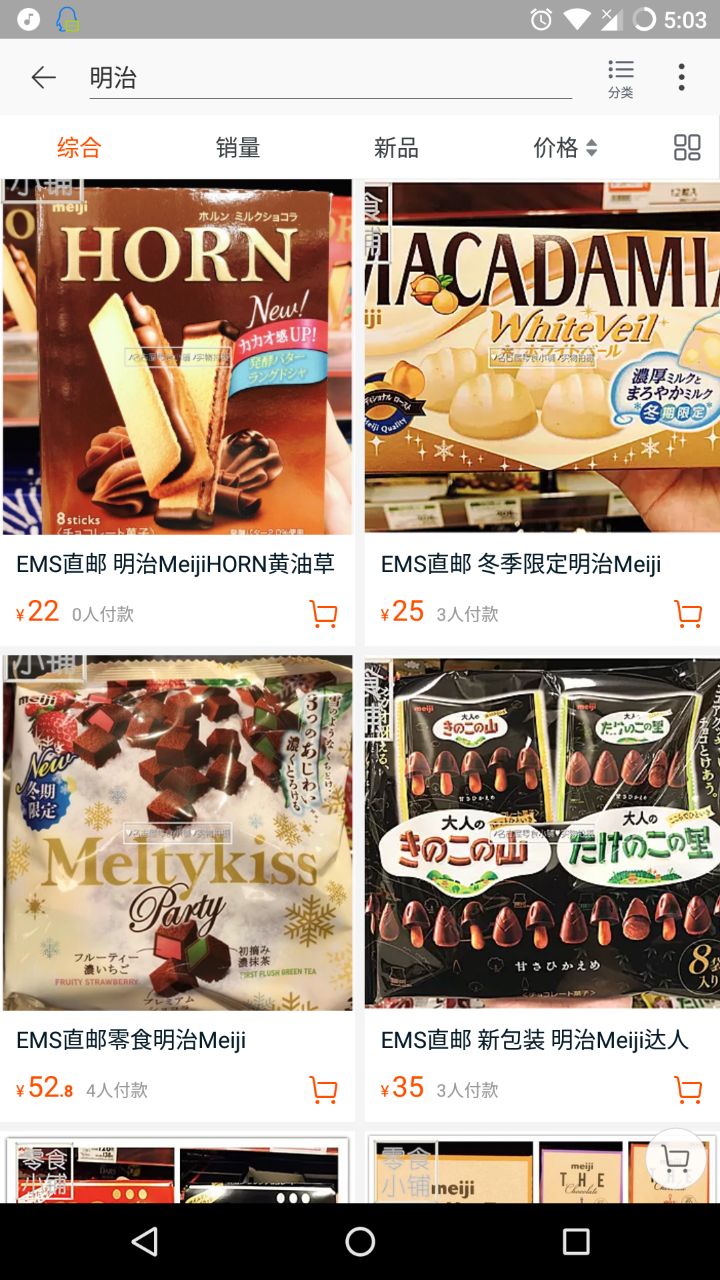Add the ¥25 Macadamia item to cart
The height and width of the screenshot is (1280, 720).
coord(688,613)
